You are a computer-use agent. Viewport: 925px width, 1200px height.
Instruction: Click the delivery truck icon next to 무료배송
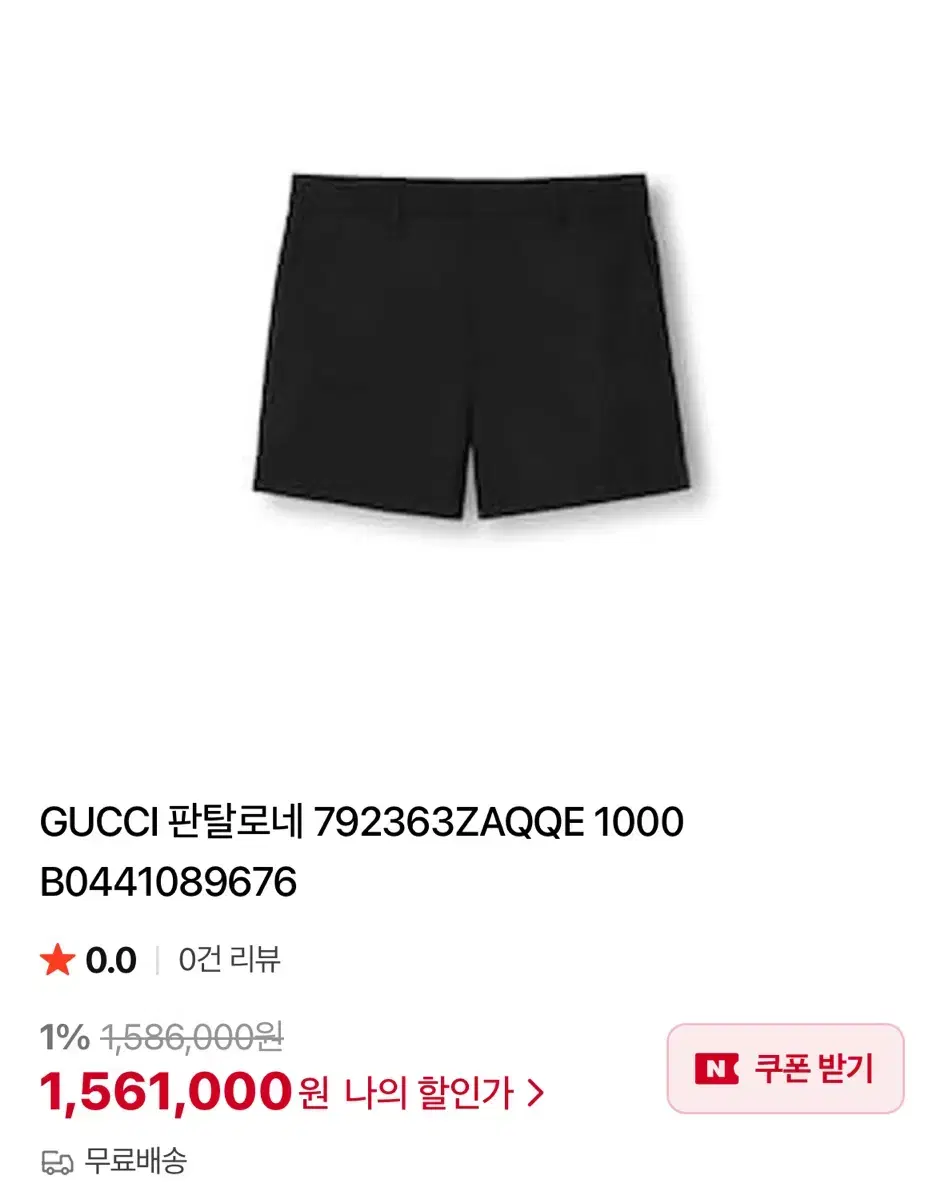pos(56,1163)
